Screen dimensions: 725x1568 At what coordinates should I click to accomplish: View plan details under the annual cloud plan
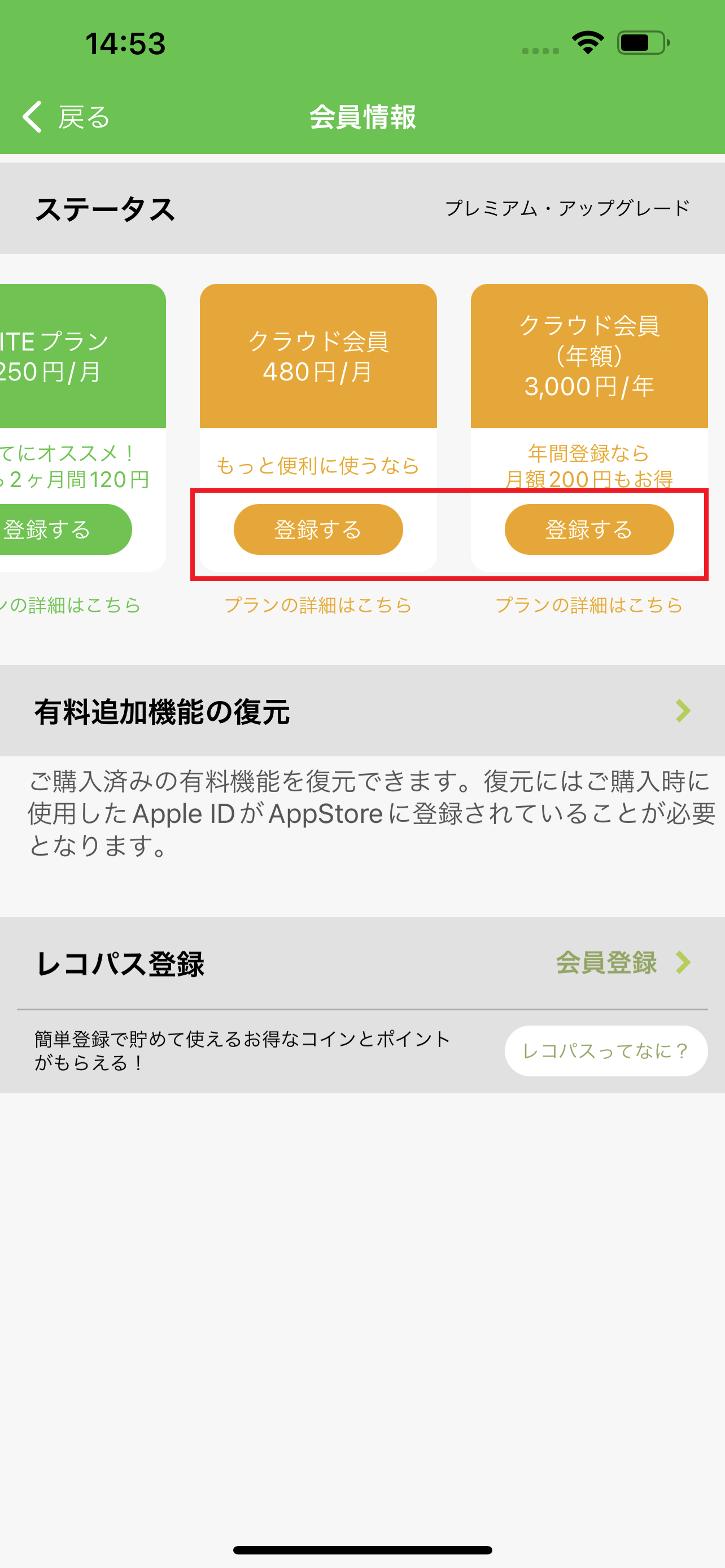pos(589,605)
